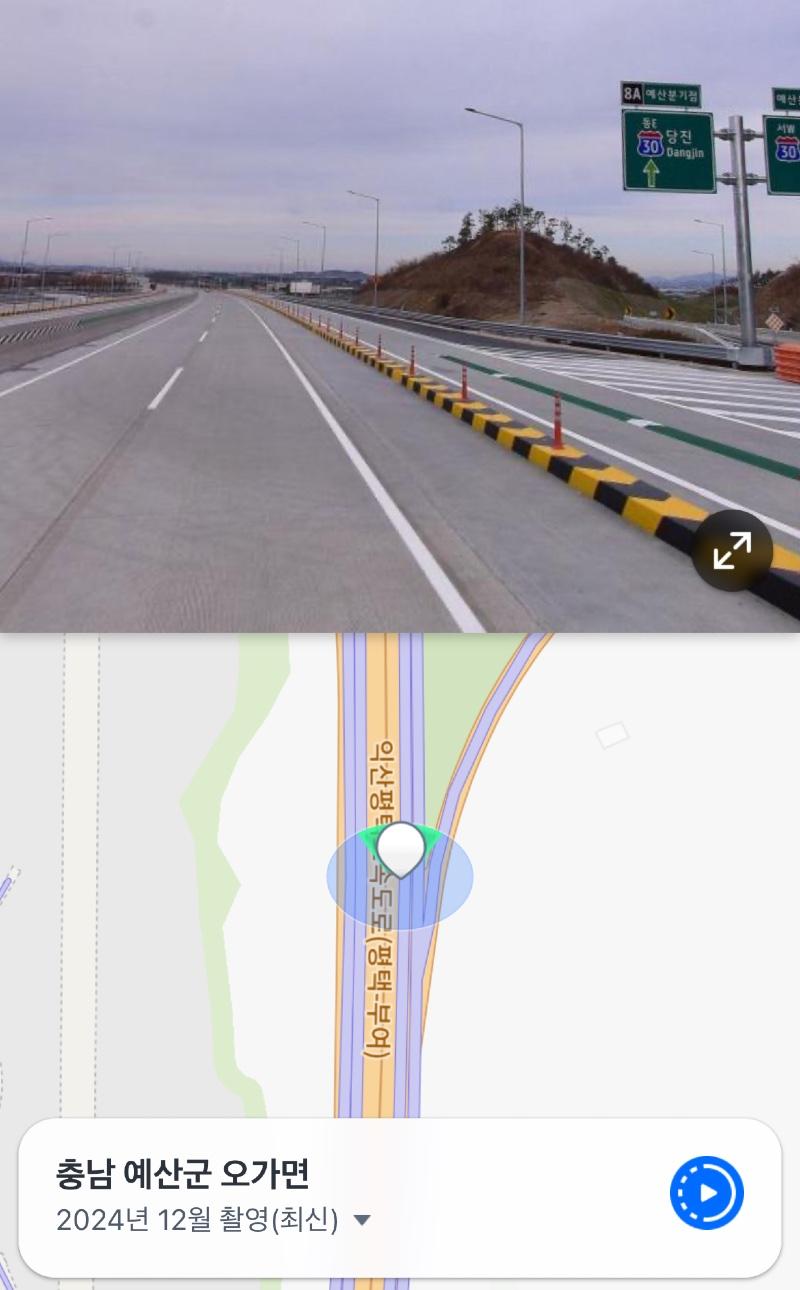Start the road view auto-play
Screen dimensions: 800x1290
click(x=707, y=1193)
